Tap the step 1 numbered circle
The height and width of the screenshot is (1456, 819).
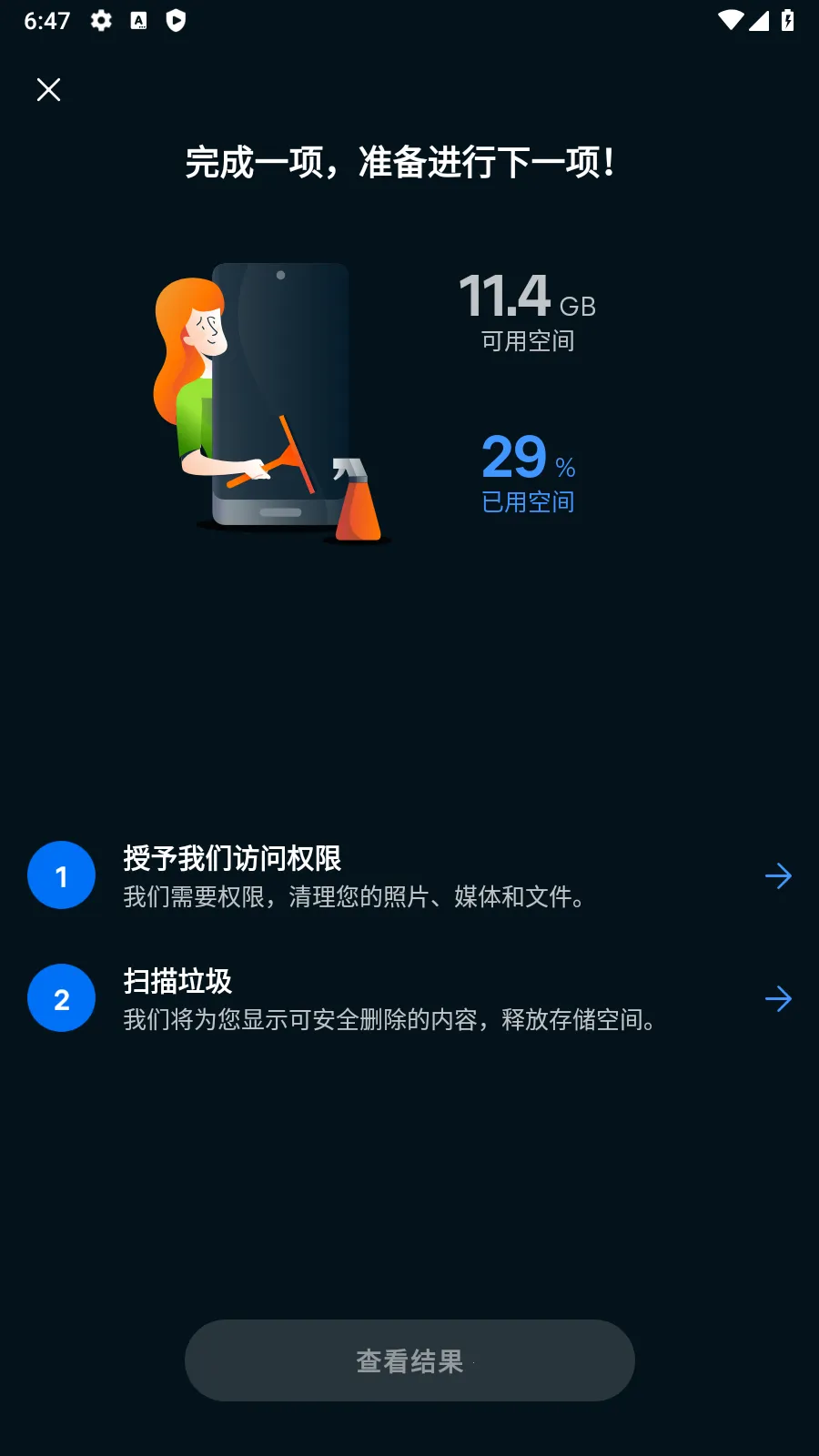pos(61,875)
